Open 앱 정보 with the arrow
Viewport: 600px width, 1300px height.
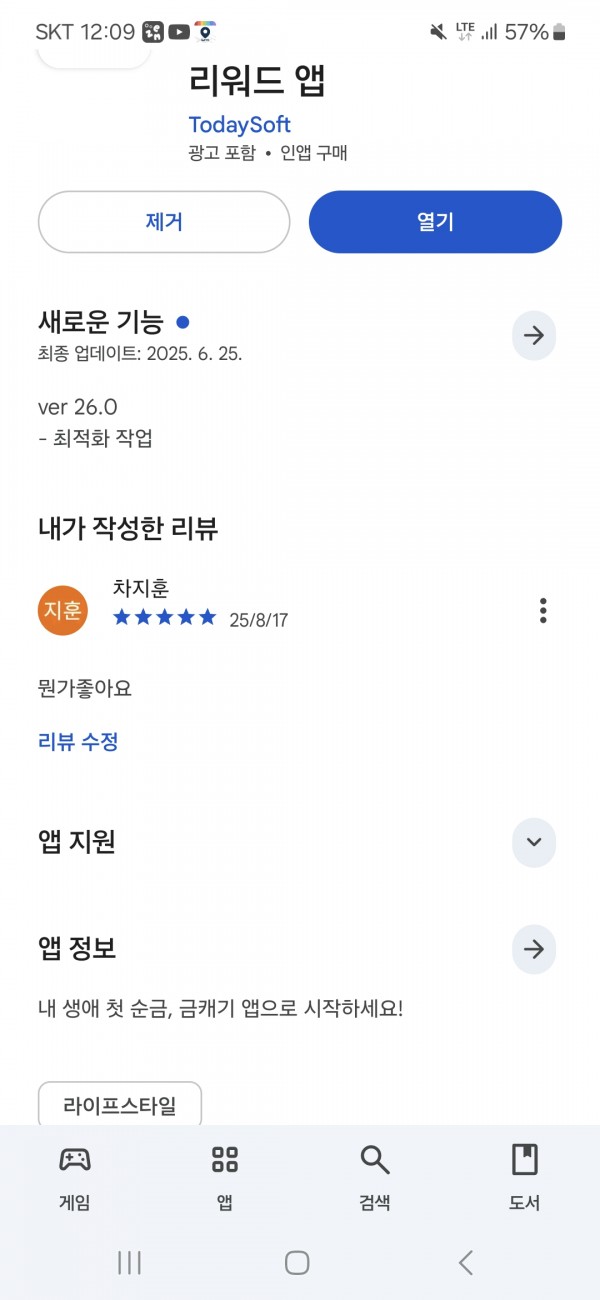click(534, 950)
